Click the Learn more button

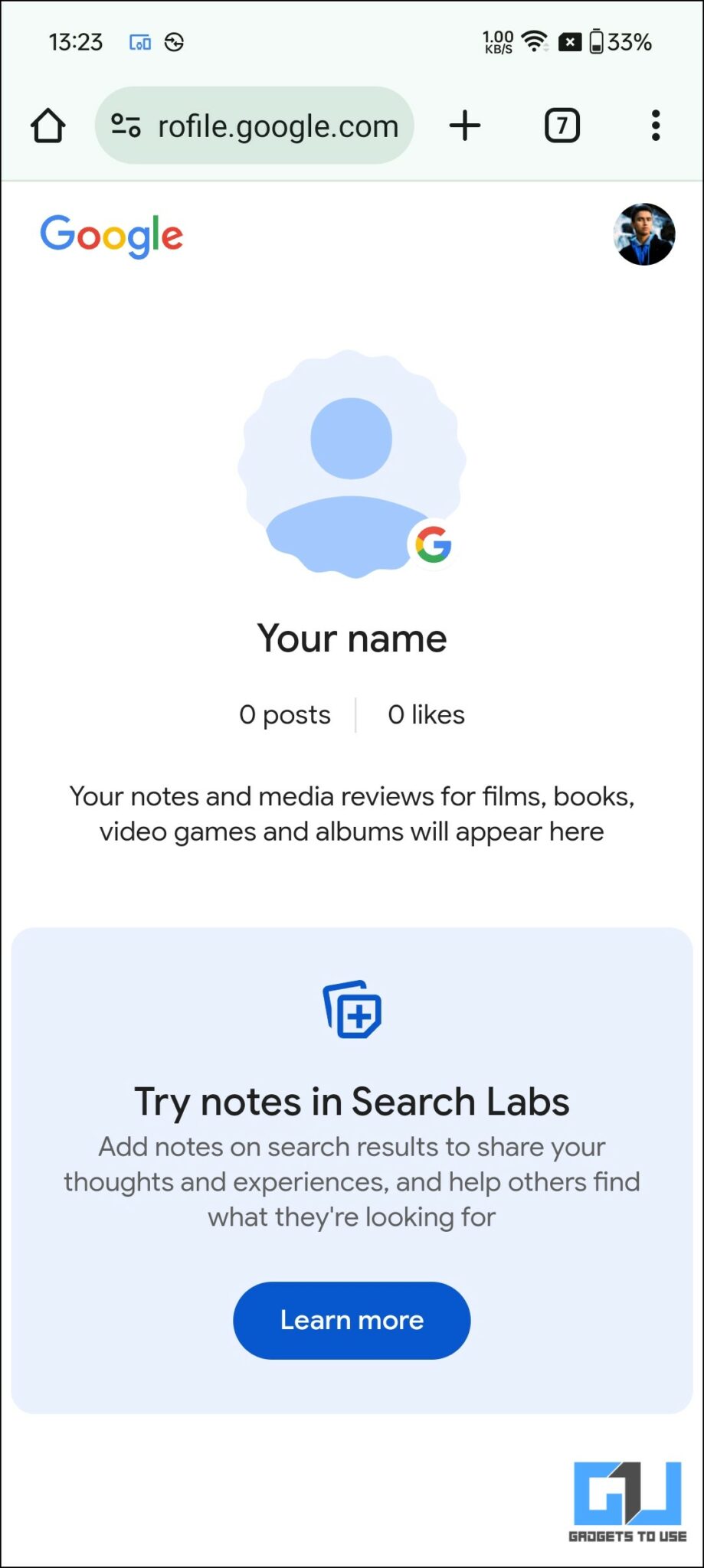coord(351,1320)
